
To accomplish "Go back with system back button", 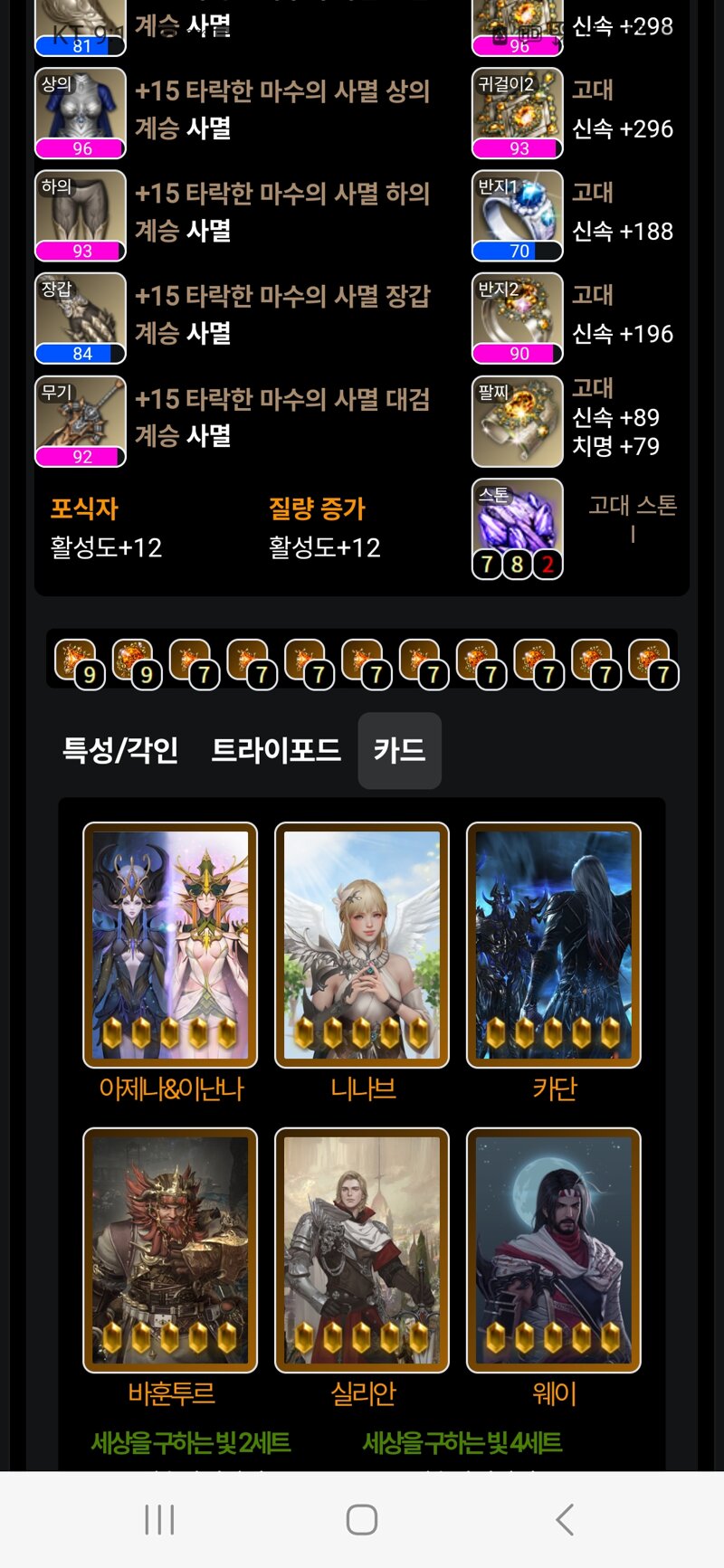I will [x=565, y=1519].
